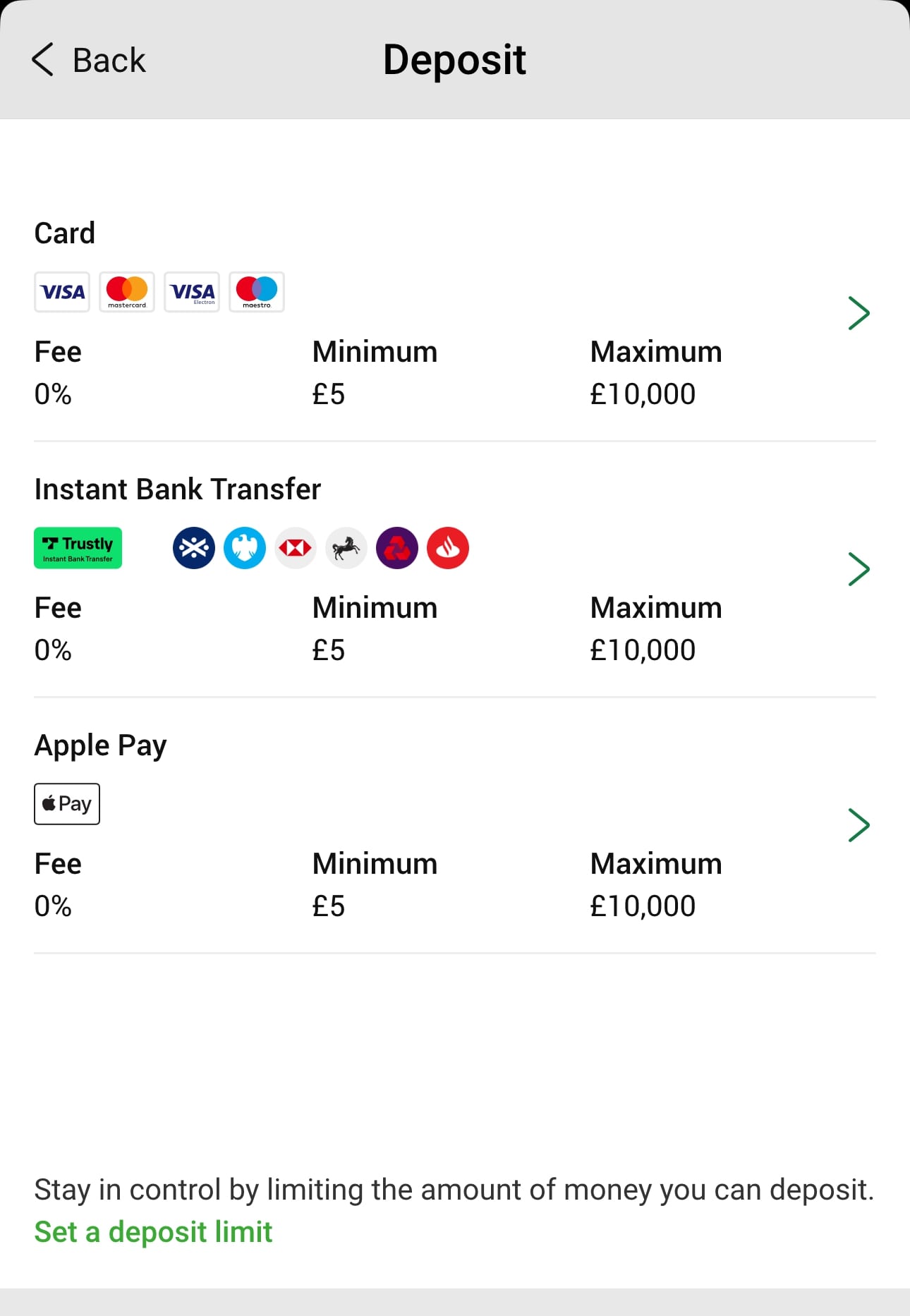Screen dimensions: 910x1316
Task: Select the Card section heading
Action: click(x=64, y=233)
